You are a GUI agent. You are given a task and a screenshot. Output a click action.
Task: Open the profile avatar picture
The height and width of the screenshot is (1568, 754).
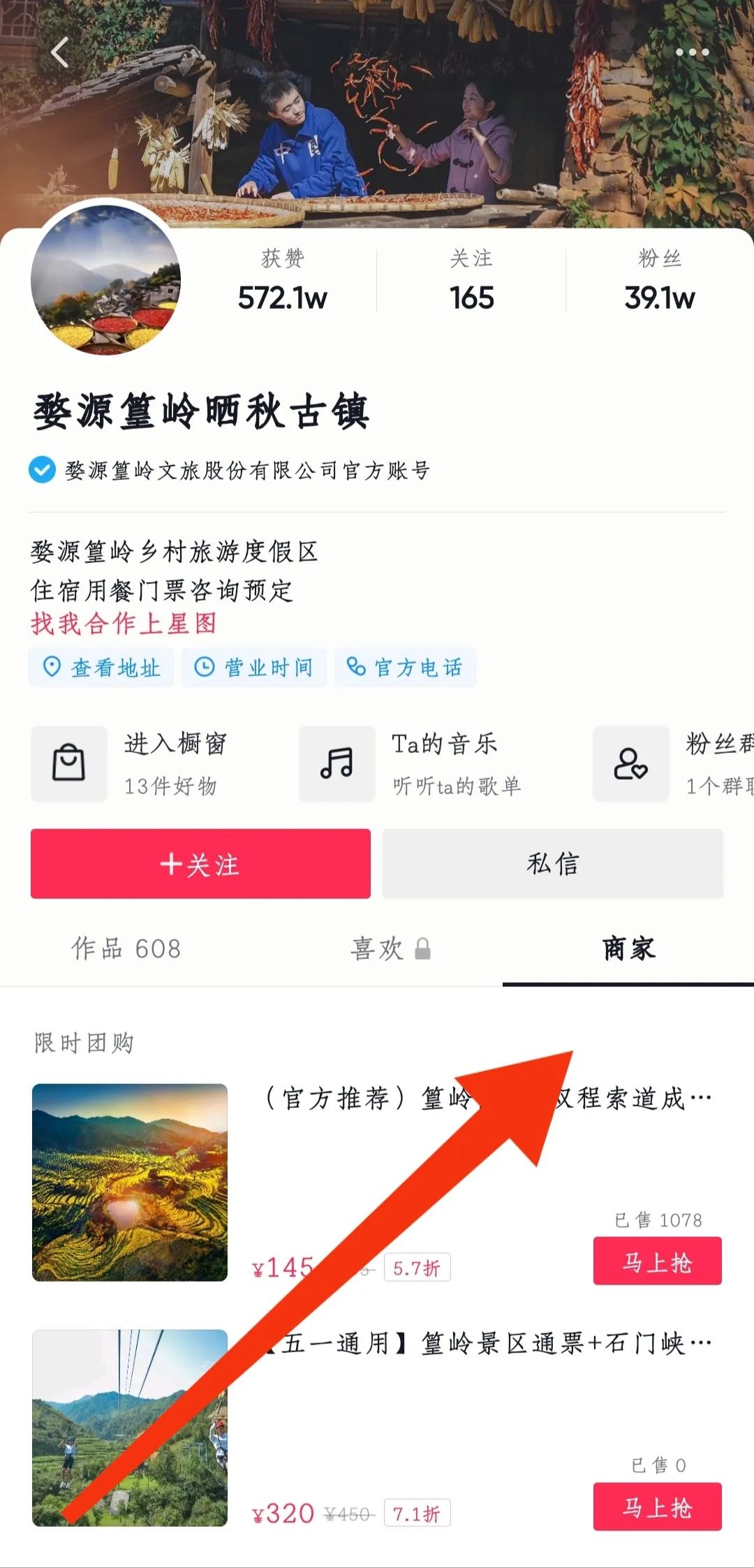click(x=106, y=279)
